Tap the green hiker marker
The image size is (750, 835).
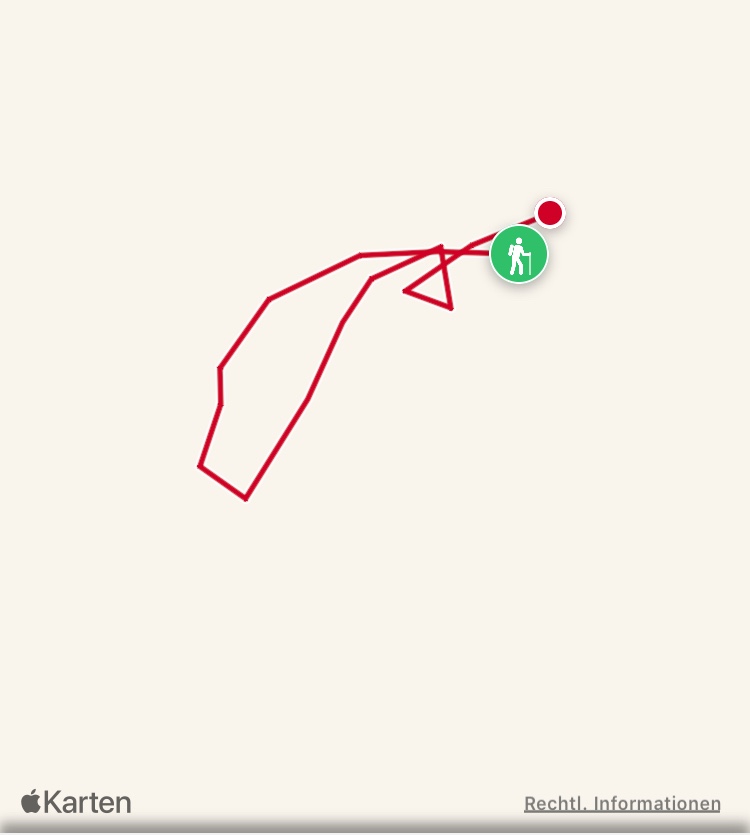coord(519,255)
